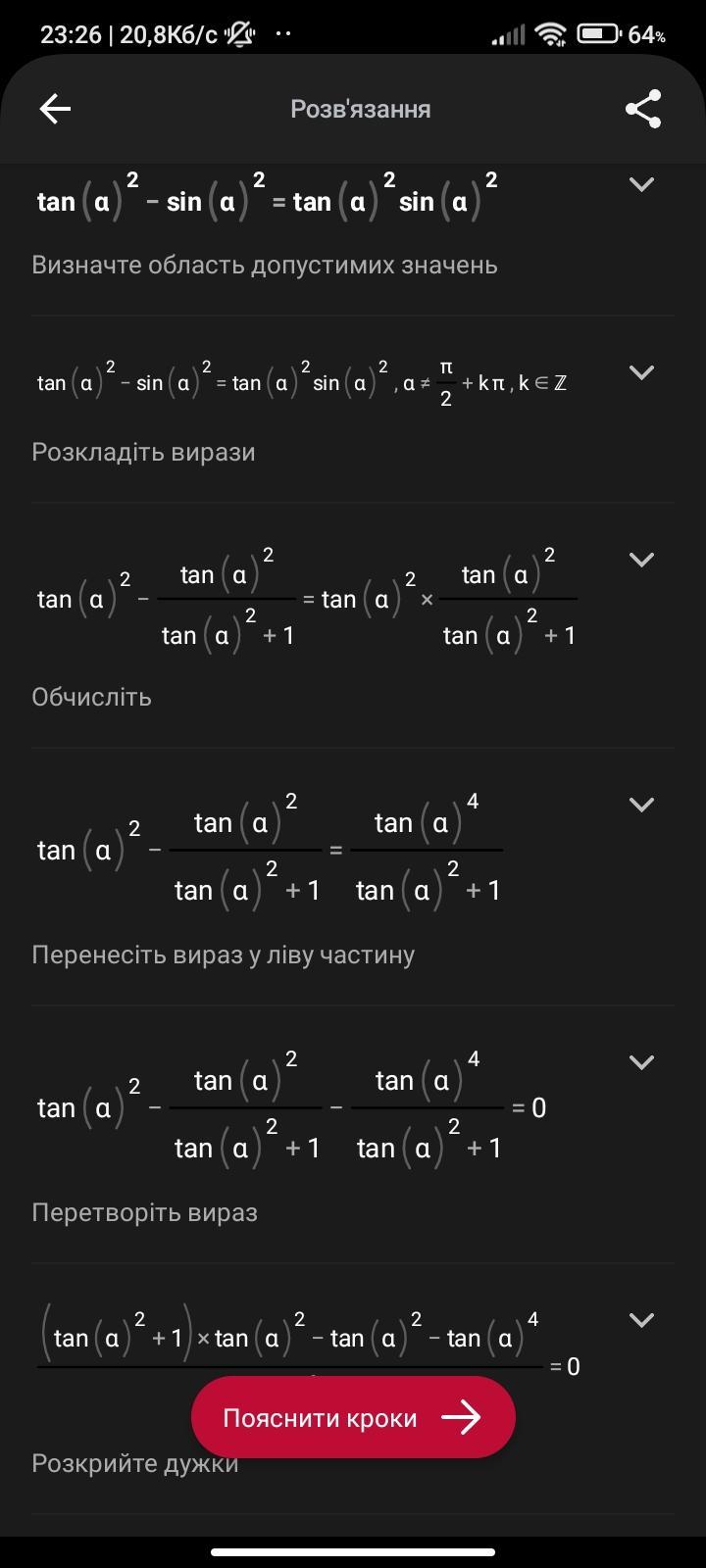Viewport: 706px width, 1568px height.
Task: Expand the 'Розкладіть вирази' step chevron
Action: 641,372
